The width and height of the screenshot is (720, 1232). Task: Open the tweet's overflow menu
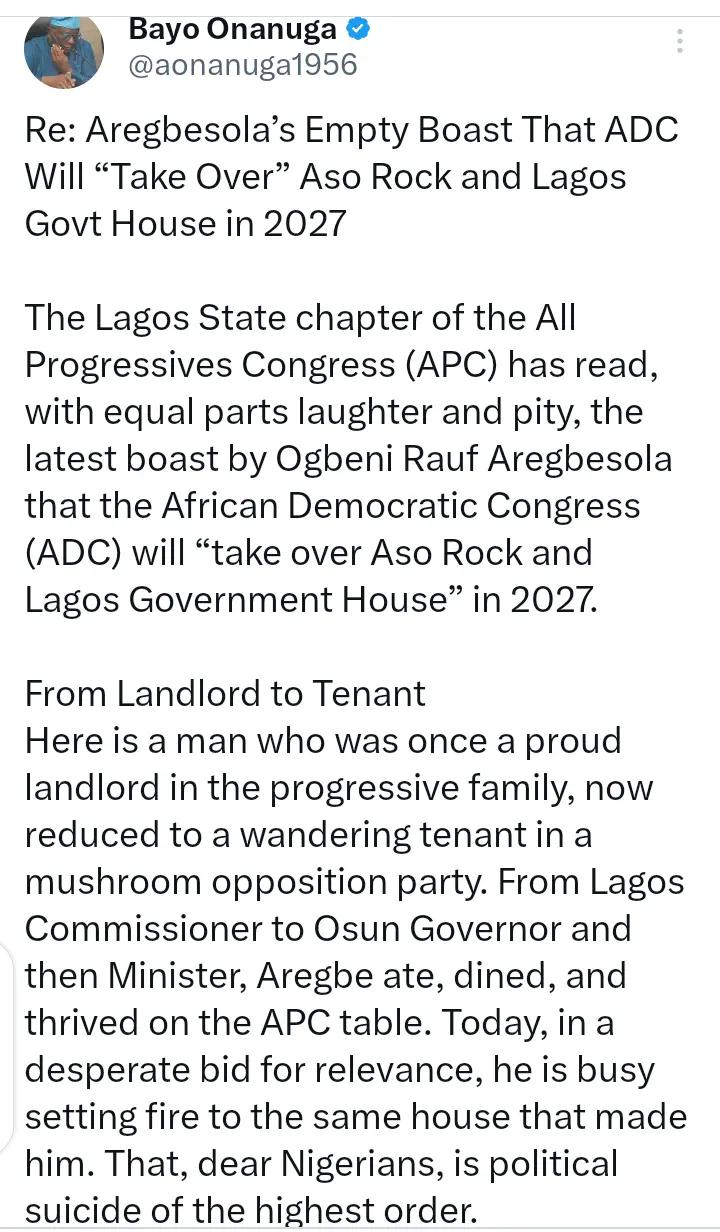[680, 41]
